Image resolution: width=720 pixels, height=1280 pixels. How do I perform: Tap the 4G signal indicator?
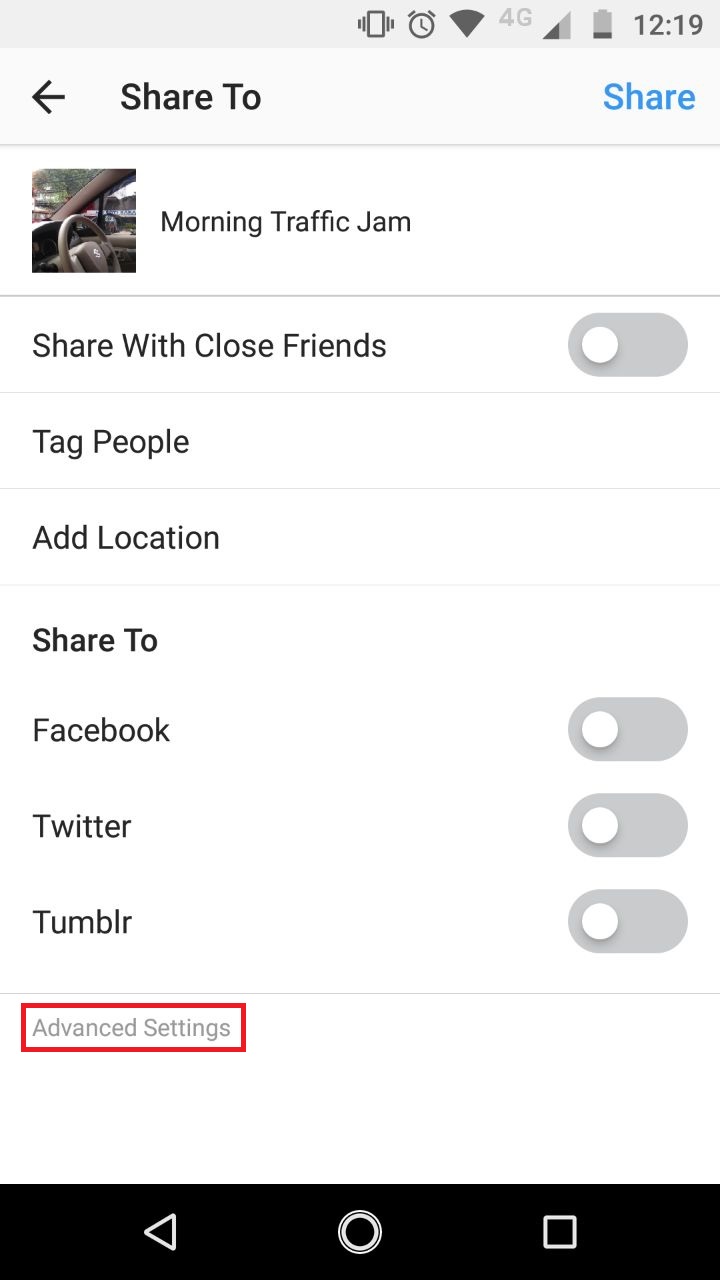coord(514,22)
